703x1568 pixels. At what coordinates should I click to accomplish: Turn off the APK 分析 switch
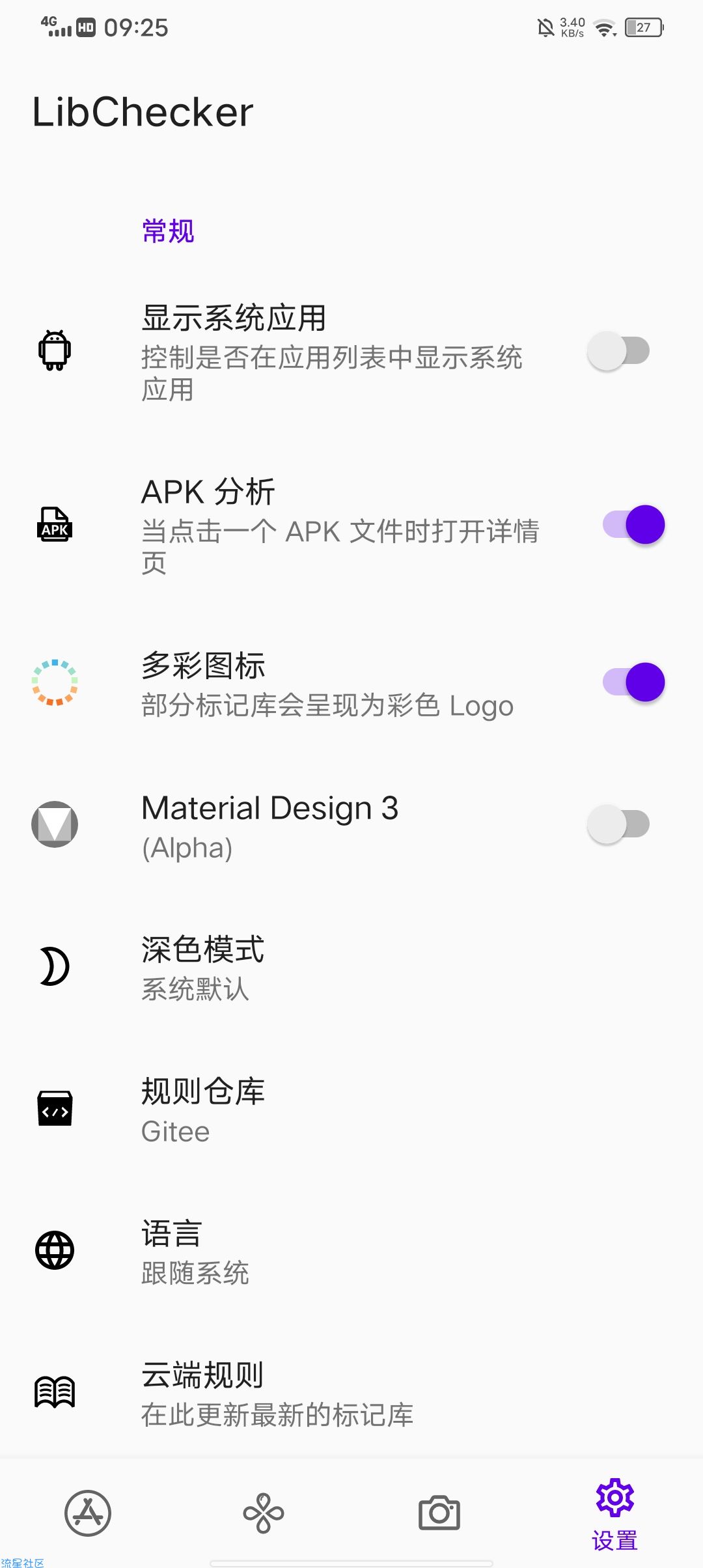(633, 525)
